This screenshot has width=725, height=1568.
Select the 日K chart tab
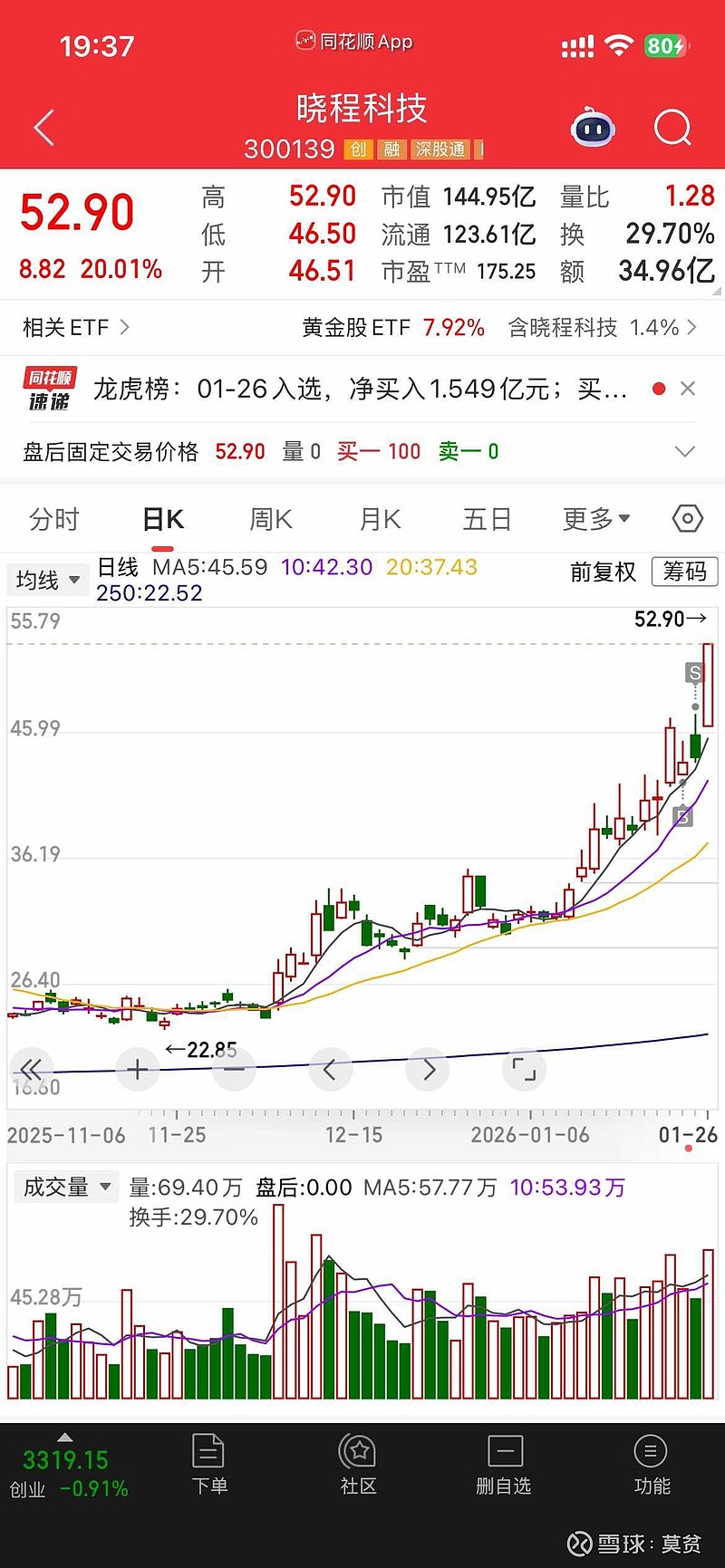pos(163,519)
